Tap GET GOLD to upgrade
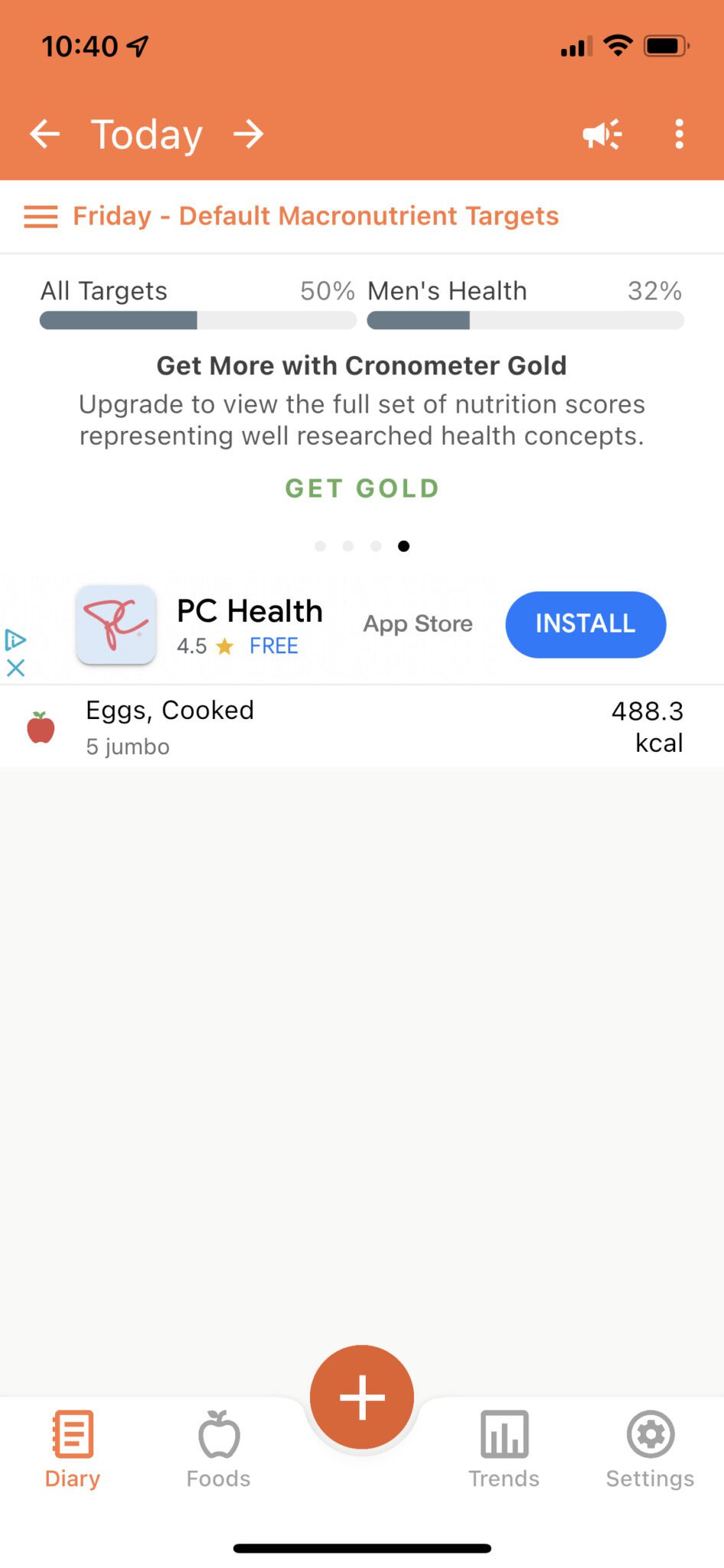This screenshot has height=1568, width=724. (361, 488)
